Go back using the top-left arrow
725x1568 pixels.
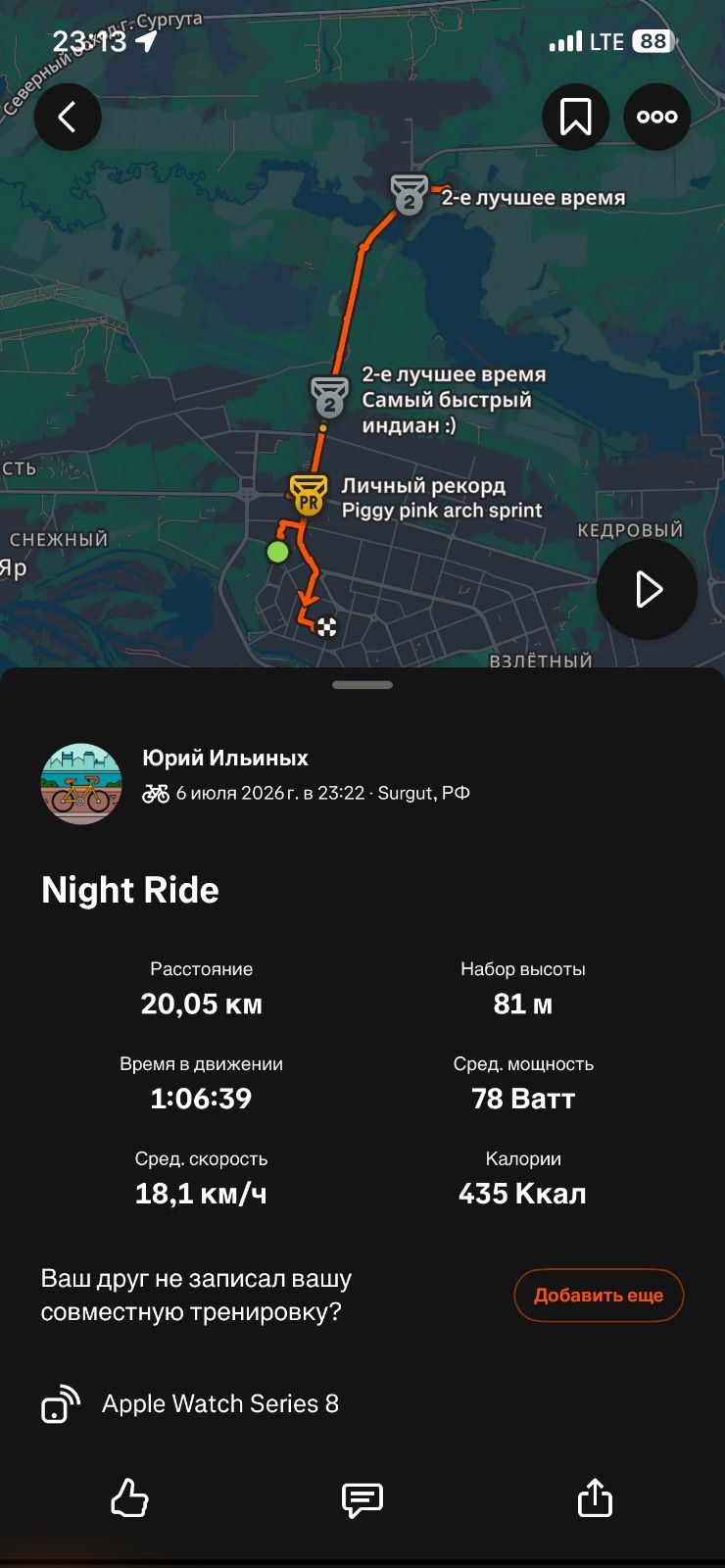(68, 118)
